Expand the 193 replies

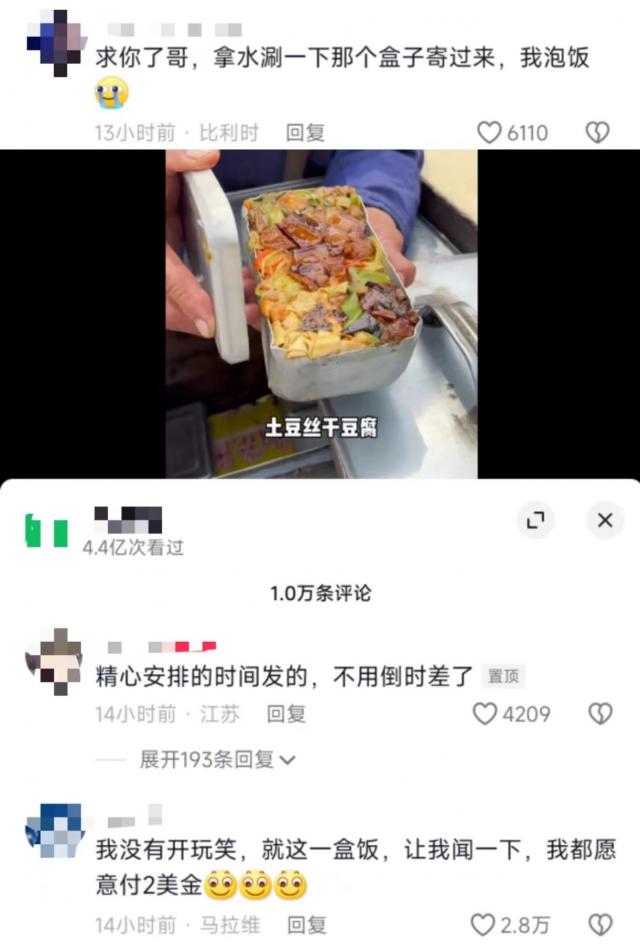tap(217, 760)
